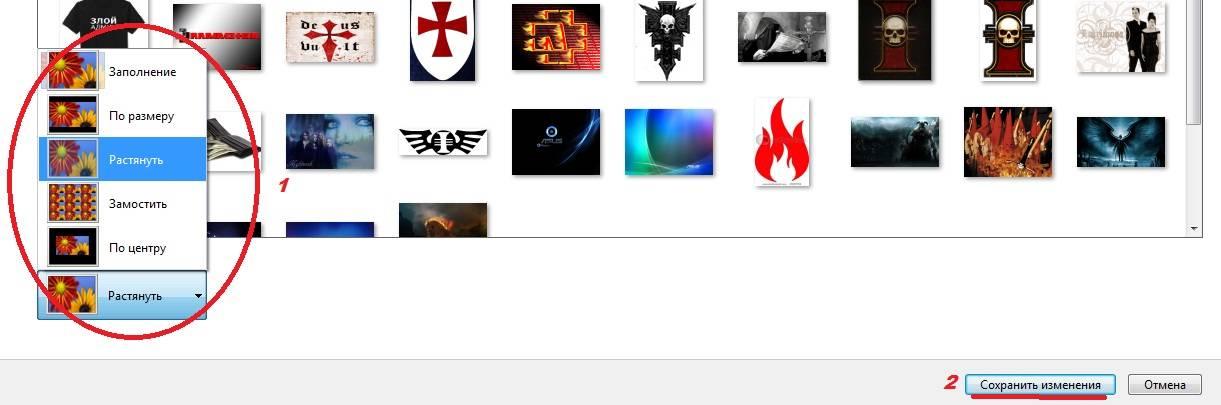Viewport: 1221px width, 405px height.
Task: Choose the red cross shield wallpaper
Action: [442, 38]
